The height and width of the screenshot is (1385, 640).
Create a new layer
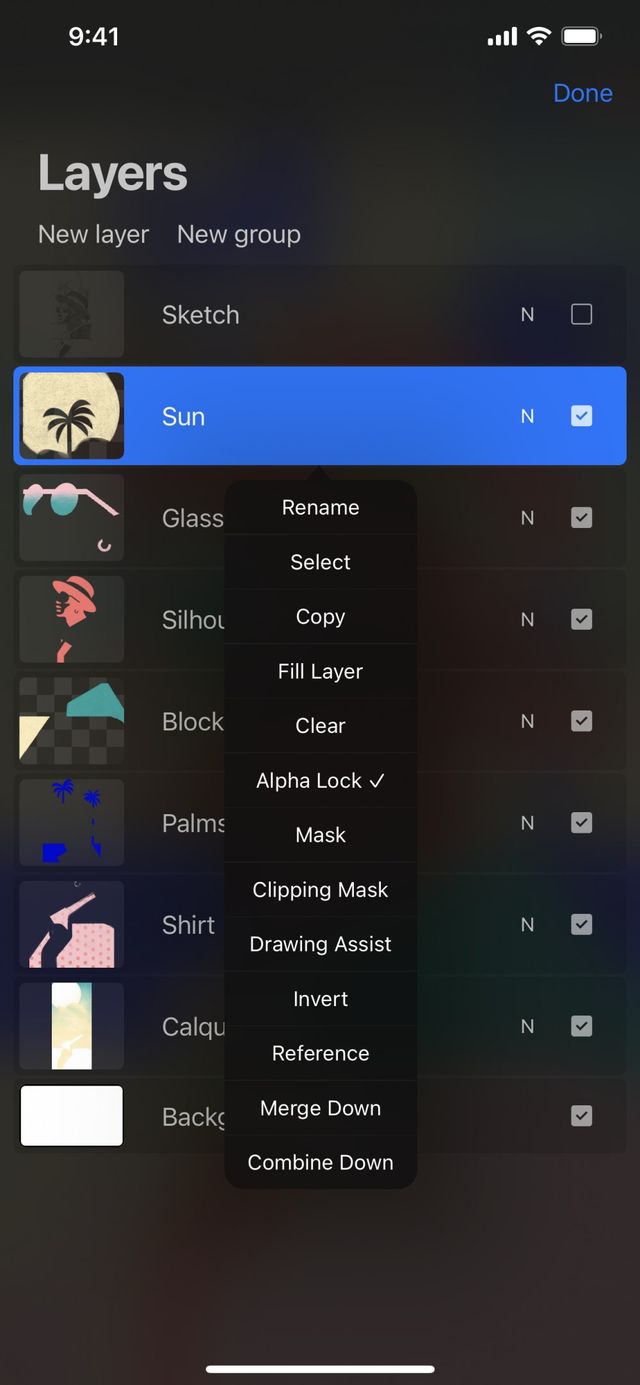tap(93, 234)
